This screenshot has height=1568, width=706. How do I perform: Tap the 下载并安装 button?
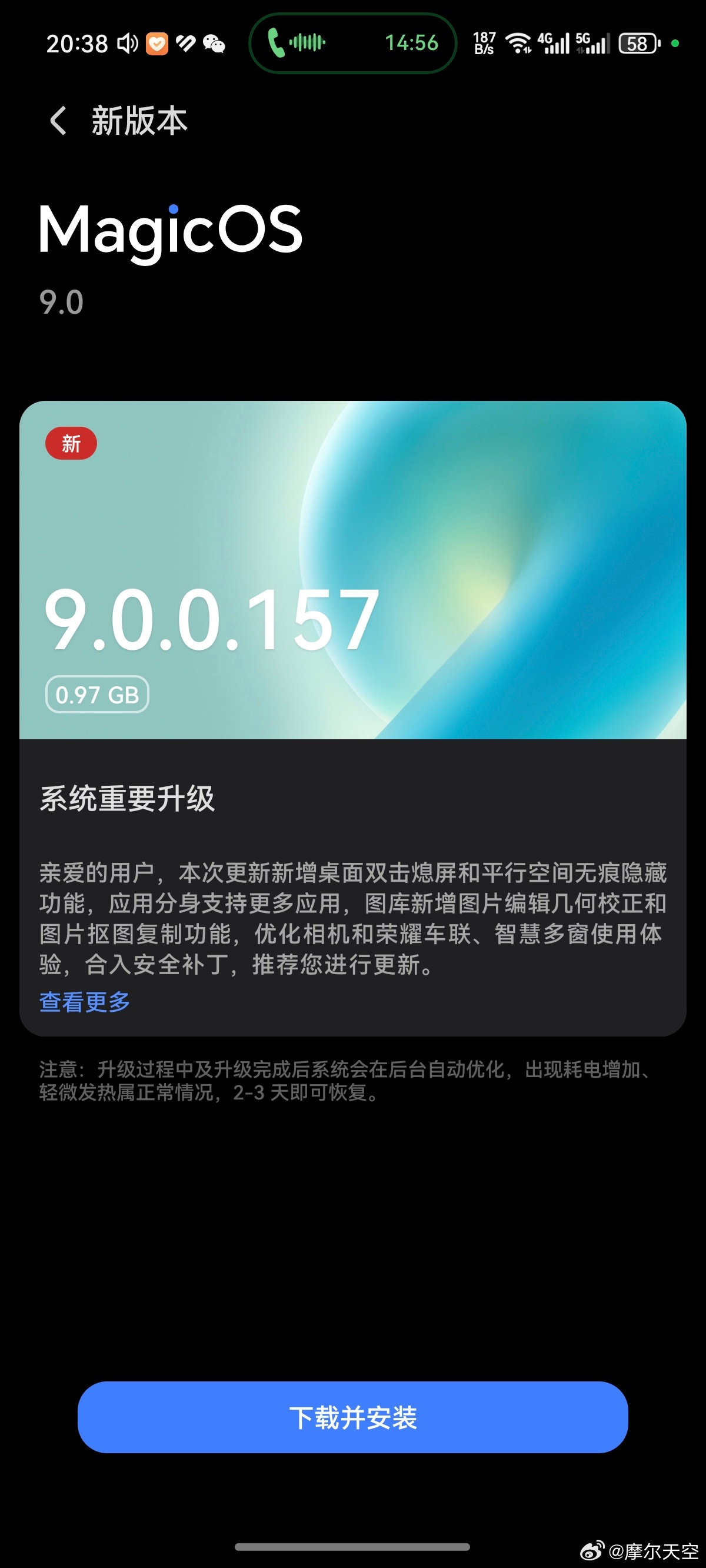[353, 1417]
